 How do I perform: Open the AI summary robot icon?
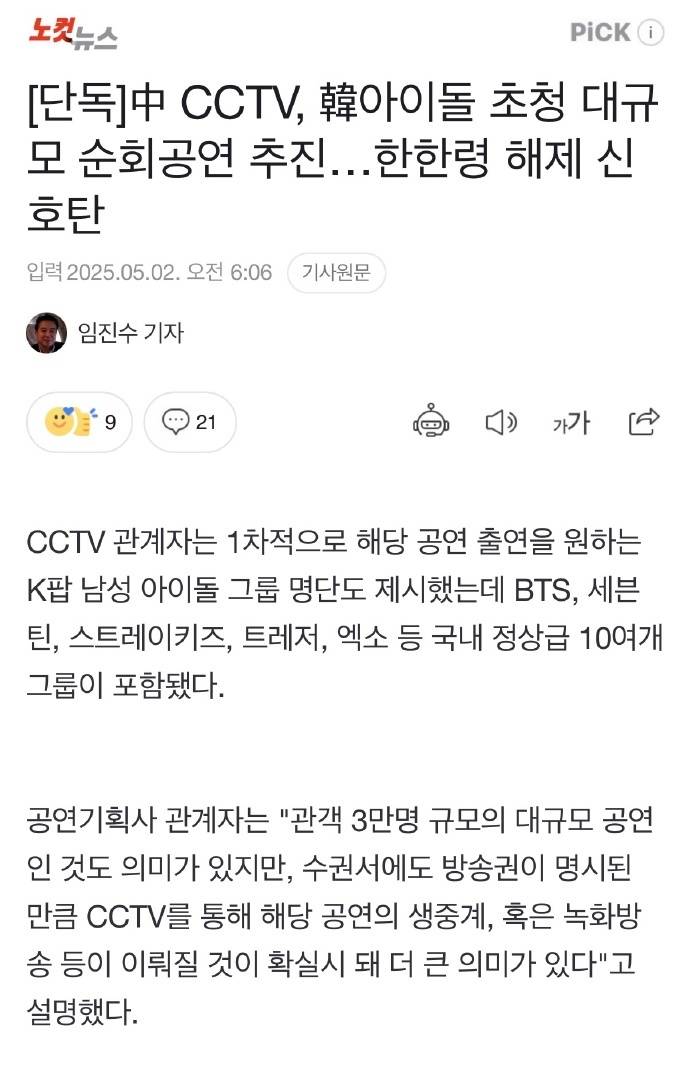click(x=431, y=423)
